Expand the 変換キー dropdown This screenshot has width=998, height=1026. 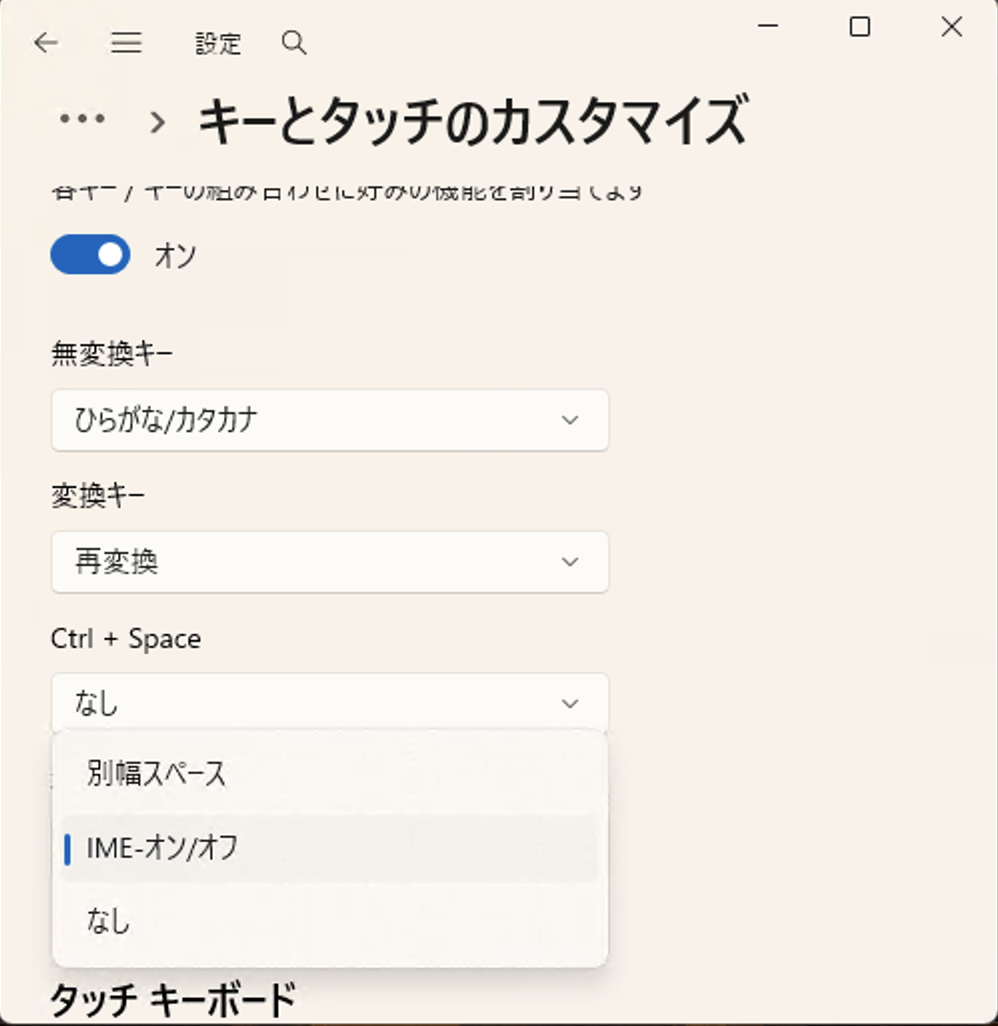329,562
